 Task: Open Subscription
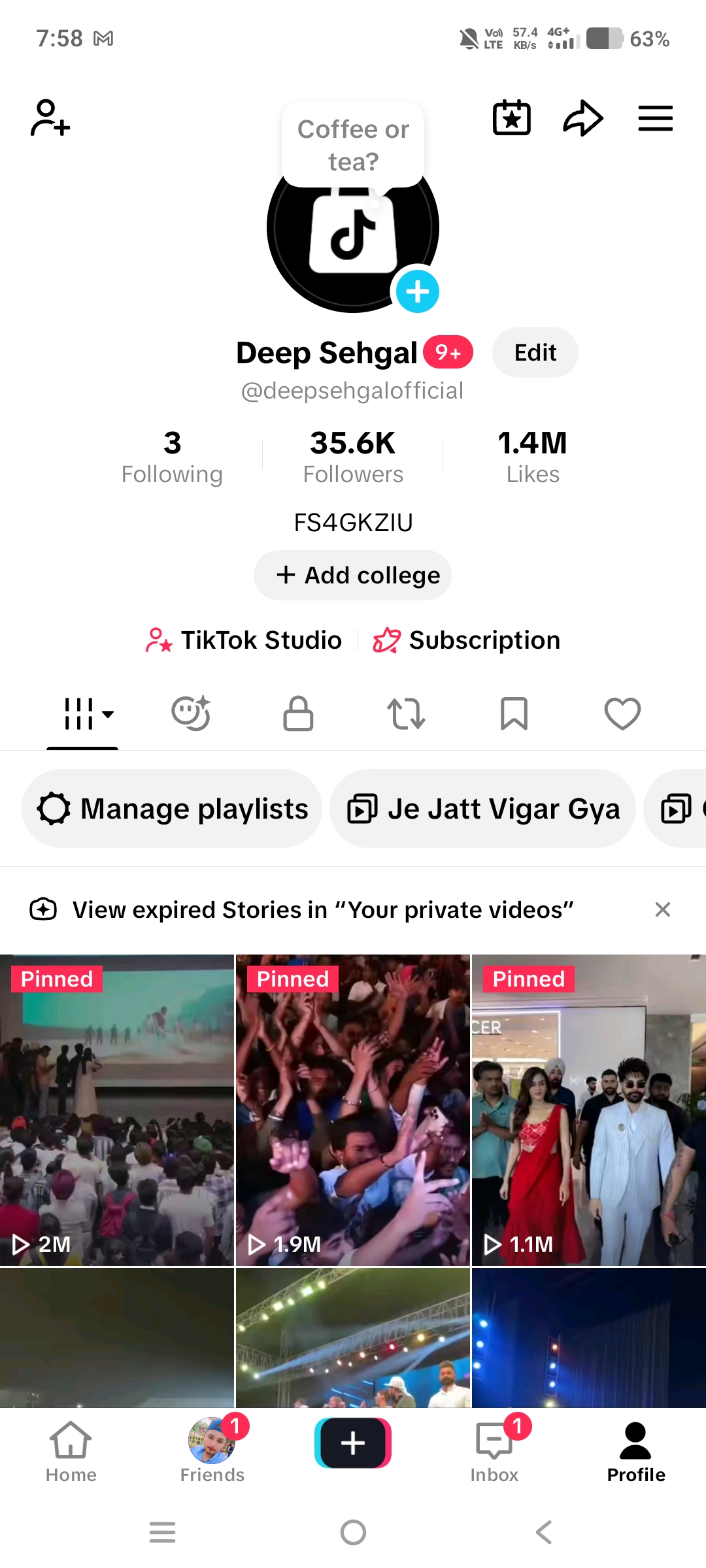click(x=467, y=640)
